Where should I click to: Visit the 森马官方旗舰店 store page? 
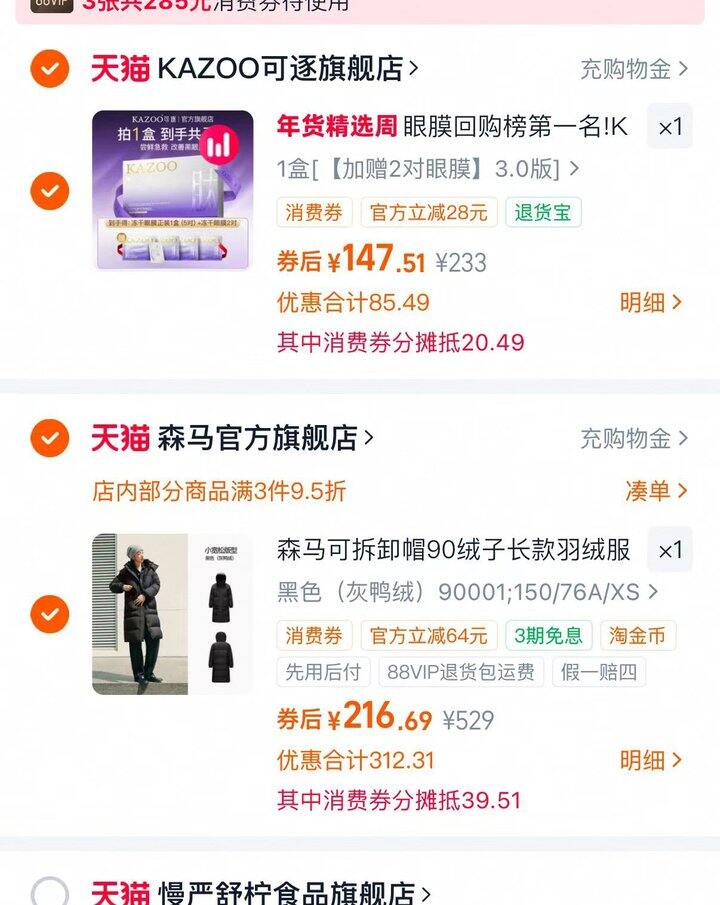(262, 438)
